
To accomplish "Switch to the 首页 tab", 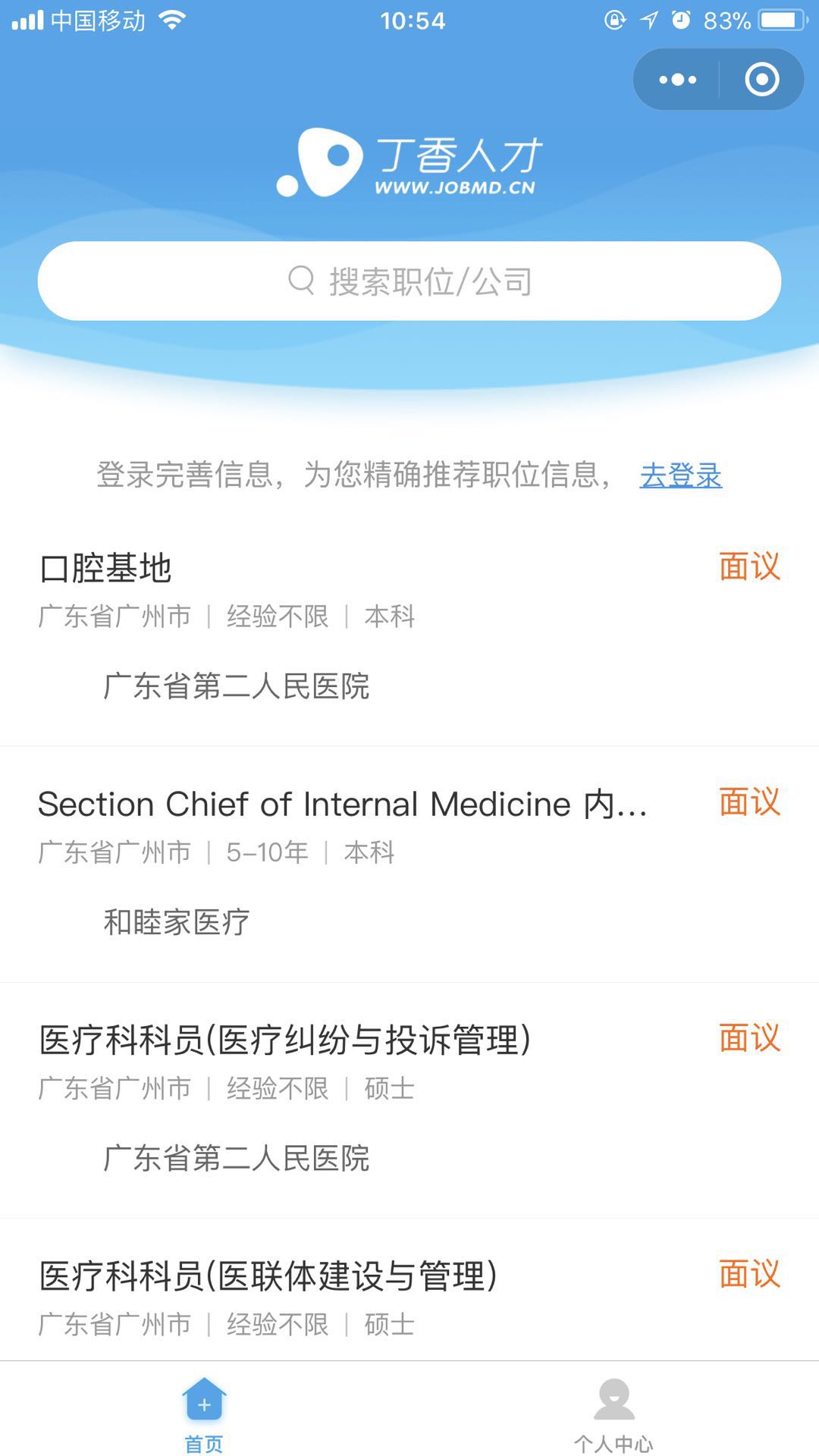I will point(204,1416).
